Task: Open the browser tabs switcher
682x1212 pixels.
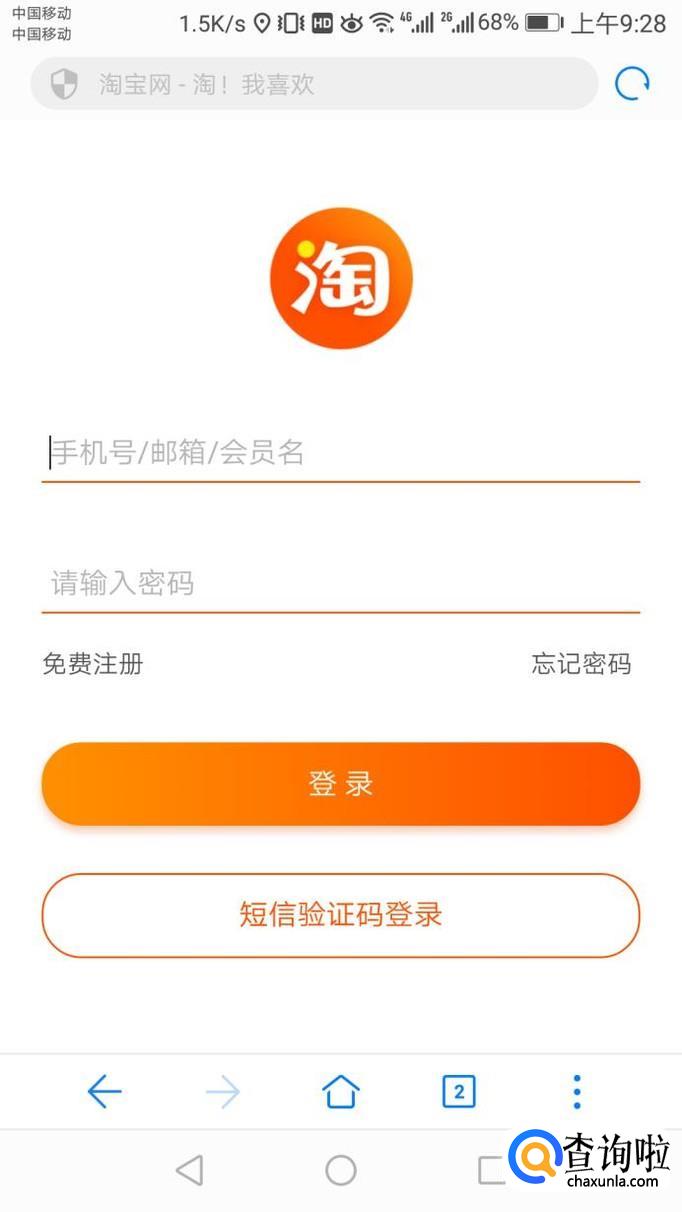Action: point(459,1092)
